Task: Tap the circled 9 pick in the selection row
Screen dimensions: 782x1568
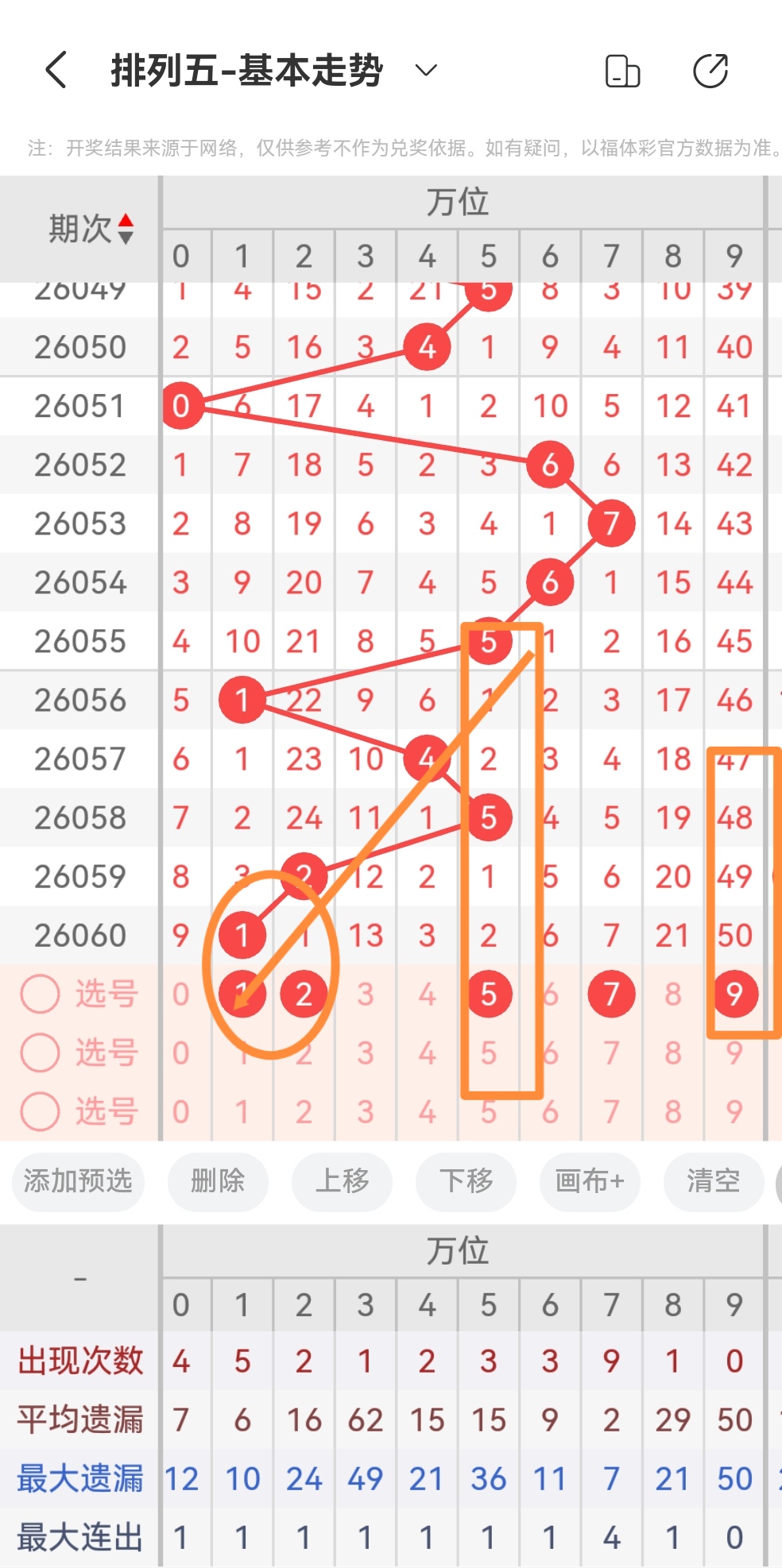Action: point(734,994)
